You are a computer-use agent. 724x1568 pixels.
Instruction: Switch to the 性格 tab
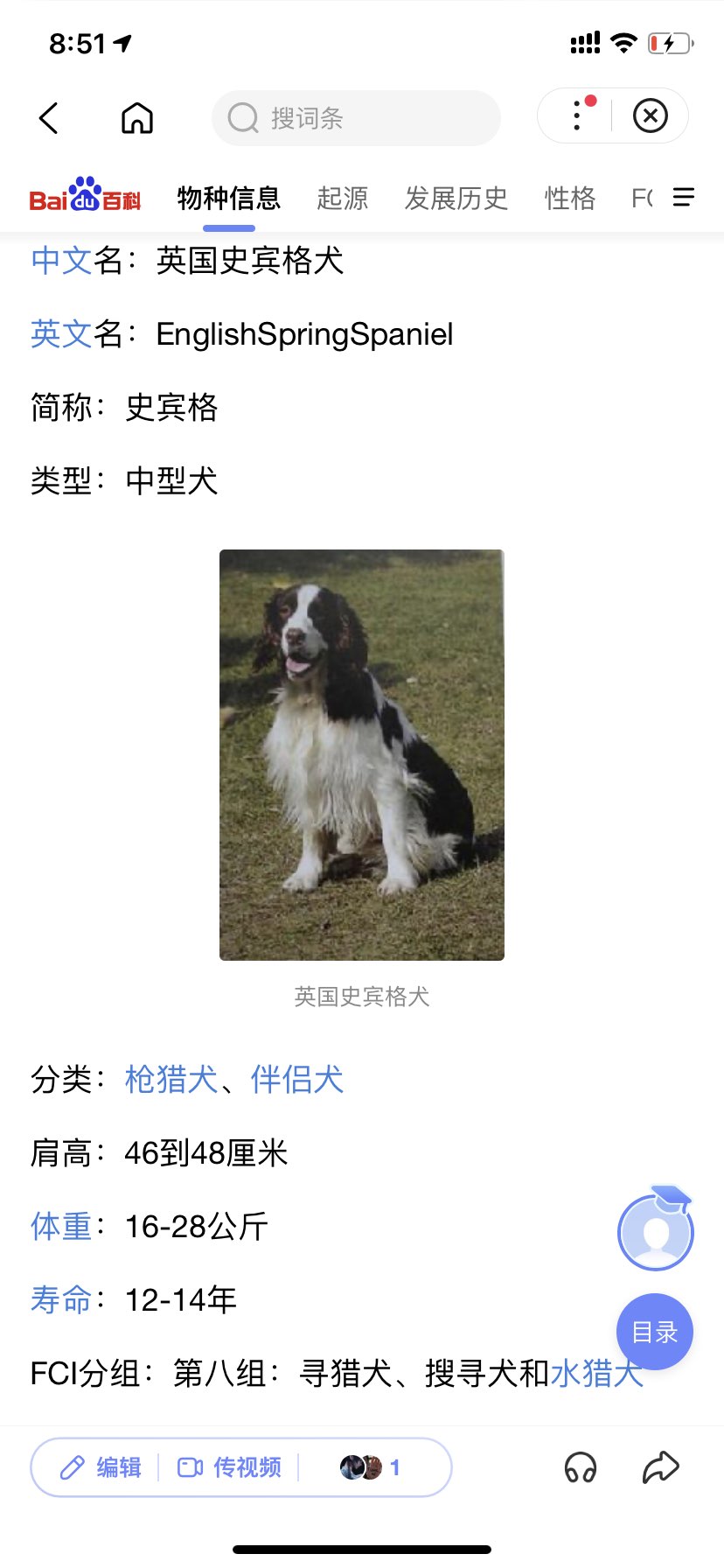click(569, 199)
